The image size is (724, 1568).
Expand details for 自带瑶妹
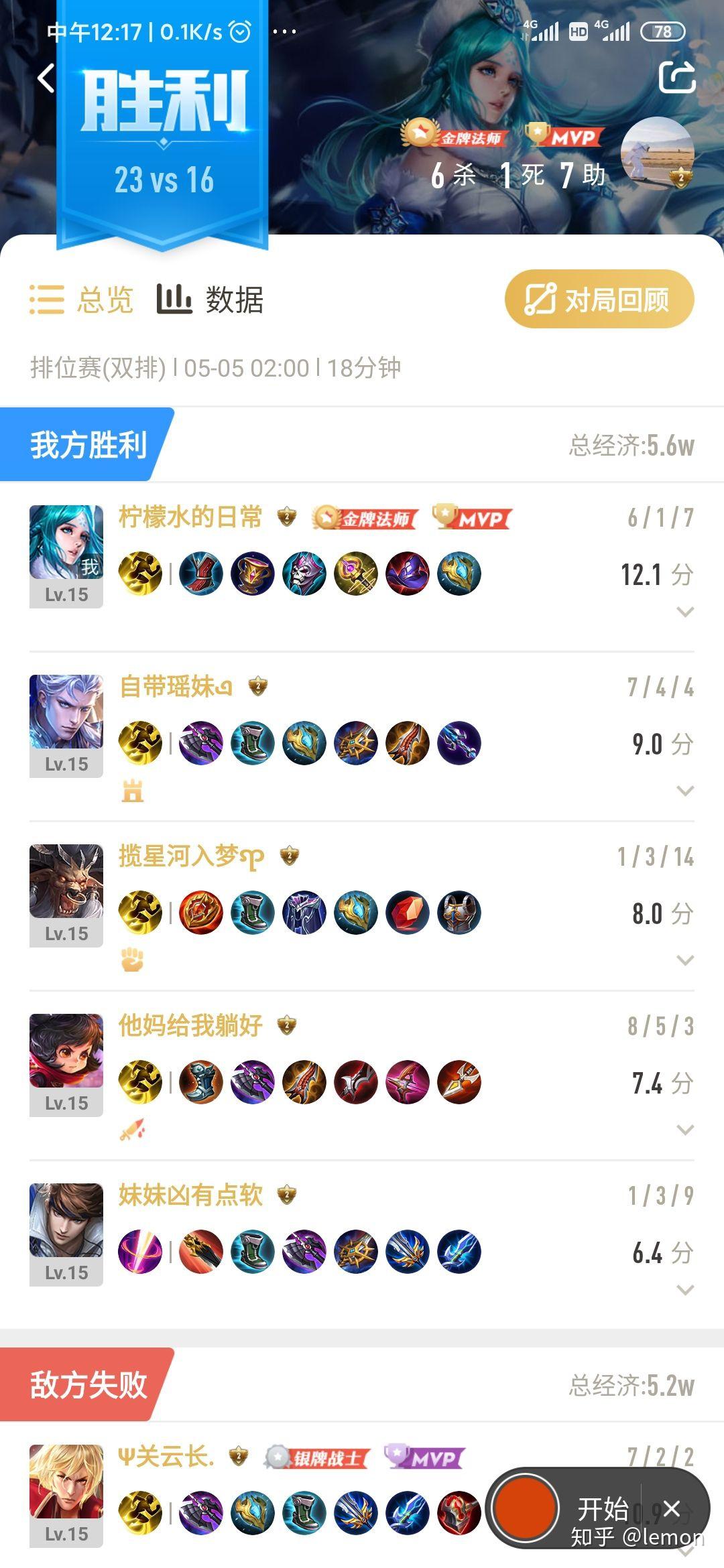click(685, 791)
